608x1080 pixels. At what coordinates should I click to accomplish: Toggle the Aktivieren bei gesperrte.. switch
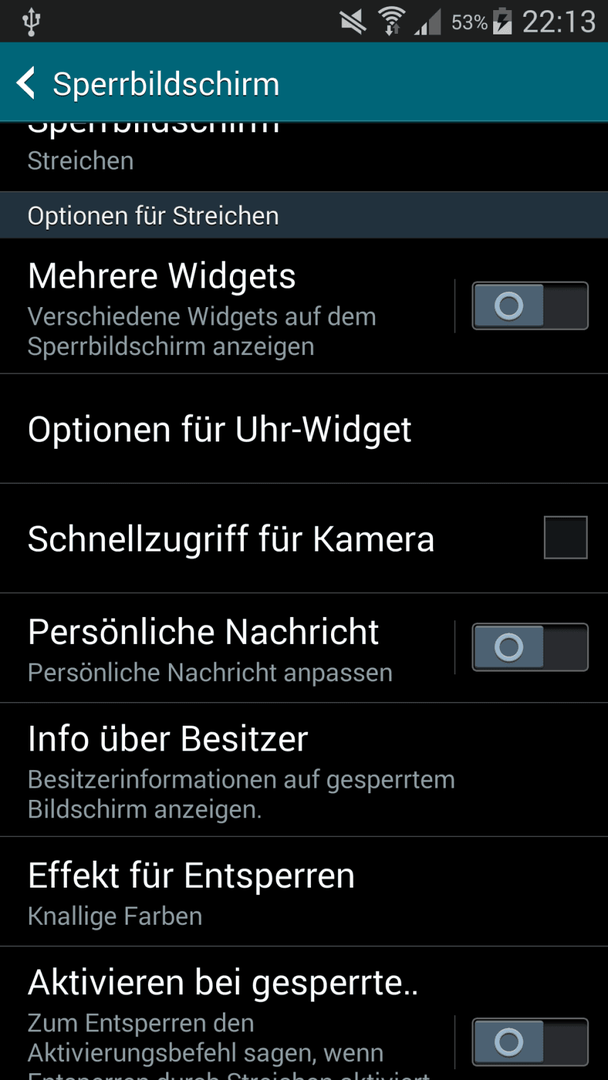coord(530,1042)
